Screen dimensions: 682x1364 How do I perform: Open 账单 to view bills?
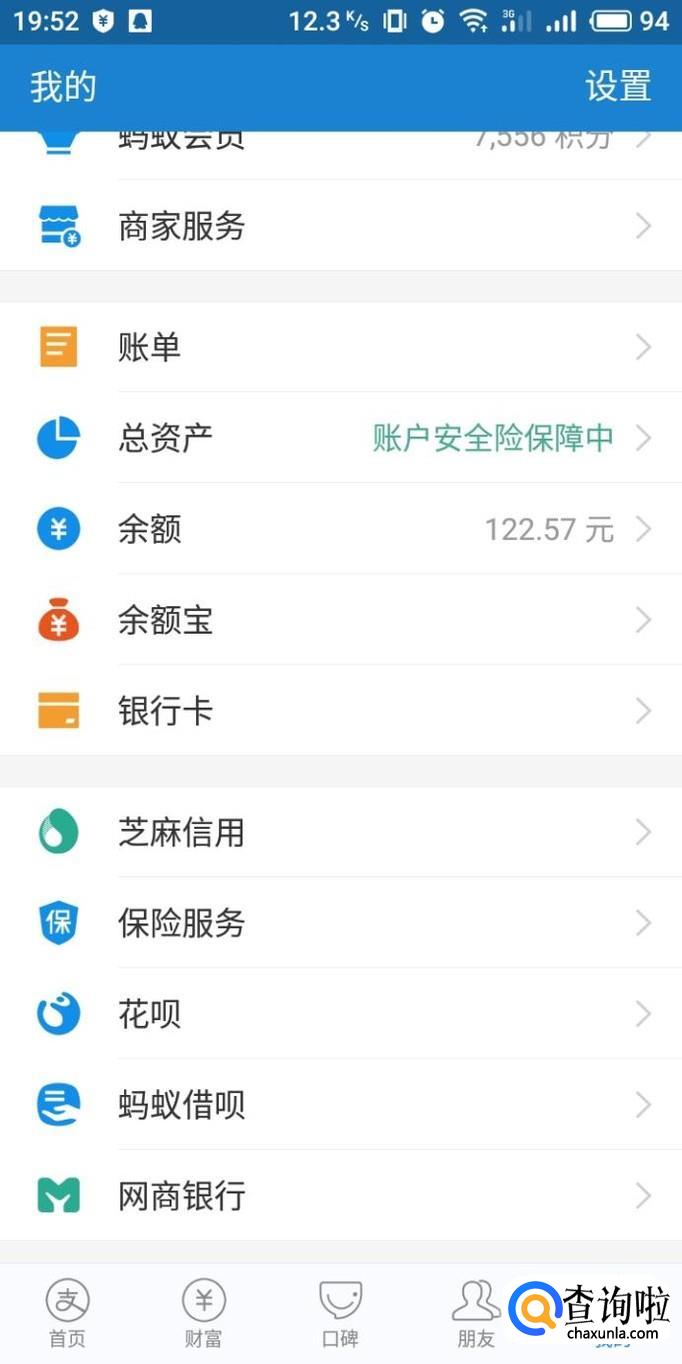340,347
